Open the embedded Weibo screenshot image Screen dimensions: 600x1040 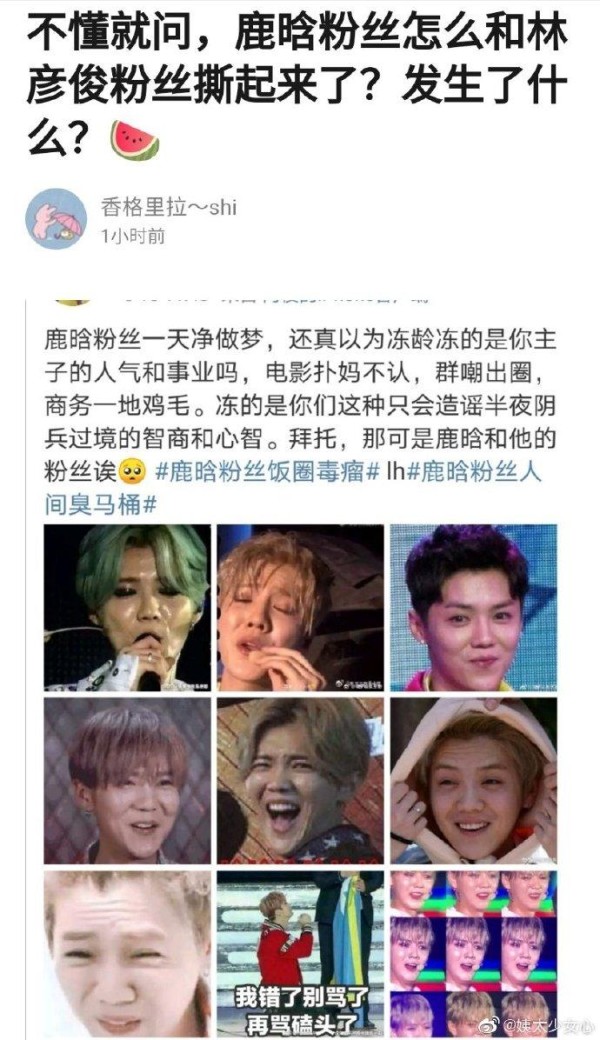tap(300, 660)
